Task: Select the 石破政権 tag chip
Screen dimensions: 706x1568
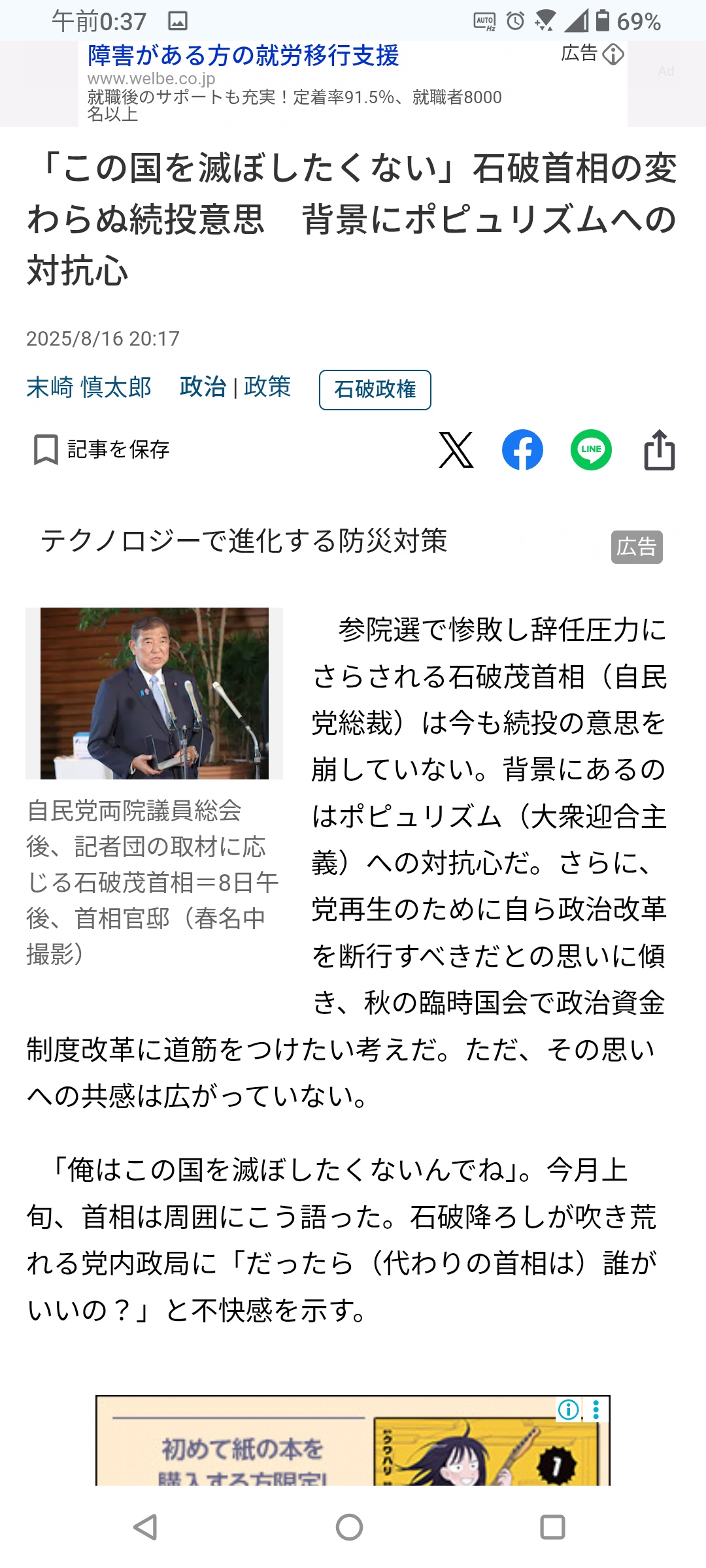Action: tap(375, 390)
